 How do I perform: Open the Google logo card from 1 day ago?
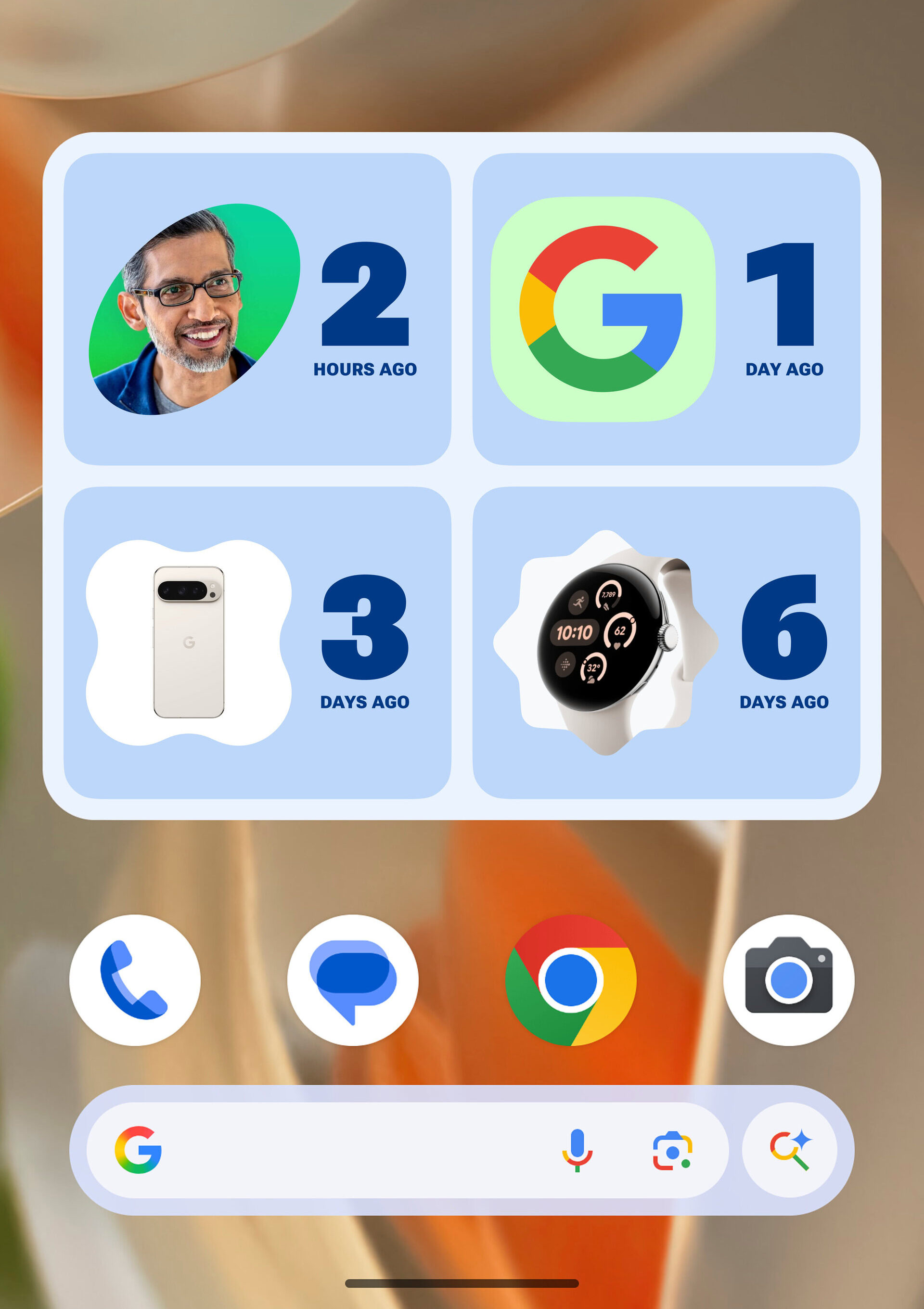pos(666,309)
